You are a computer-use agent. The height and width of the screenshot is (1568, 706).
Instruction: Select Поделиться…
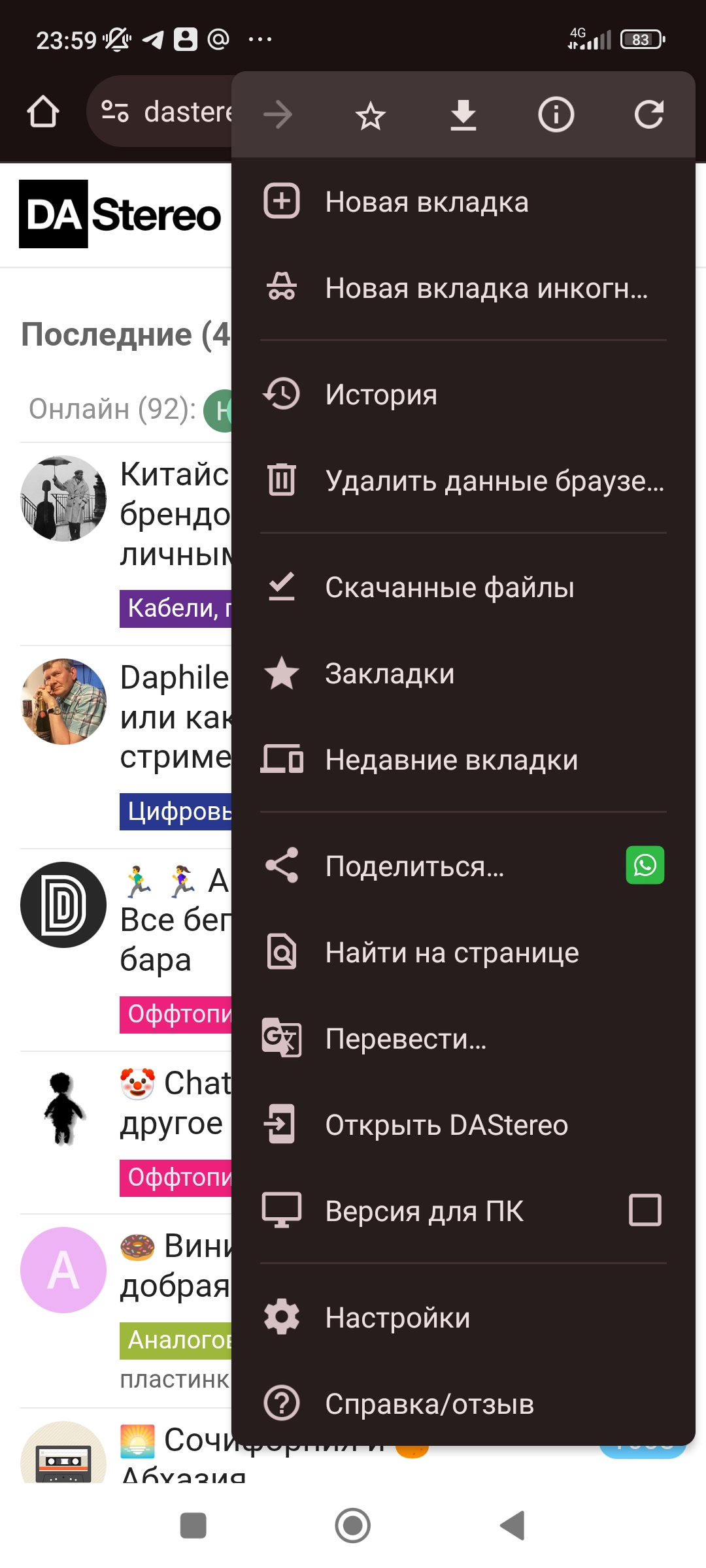pyautogui.click(x=425, y=866)
